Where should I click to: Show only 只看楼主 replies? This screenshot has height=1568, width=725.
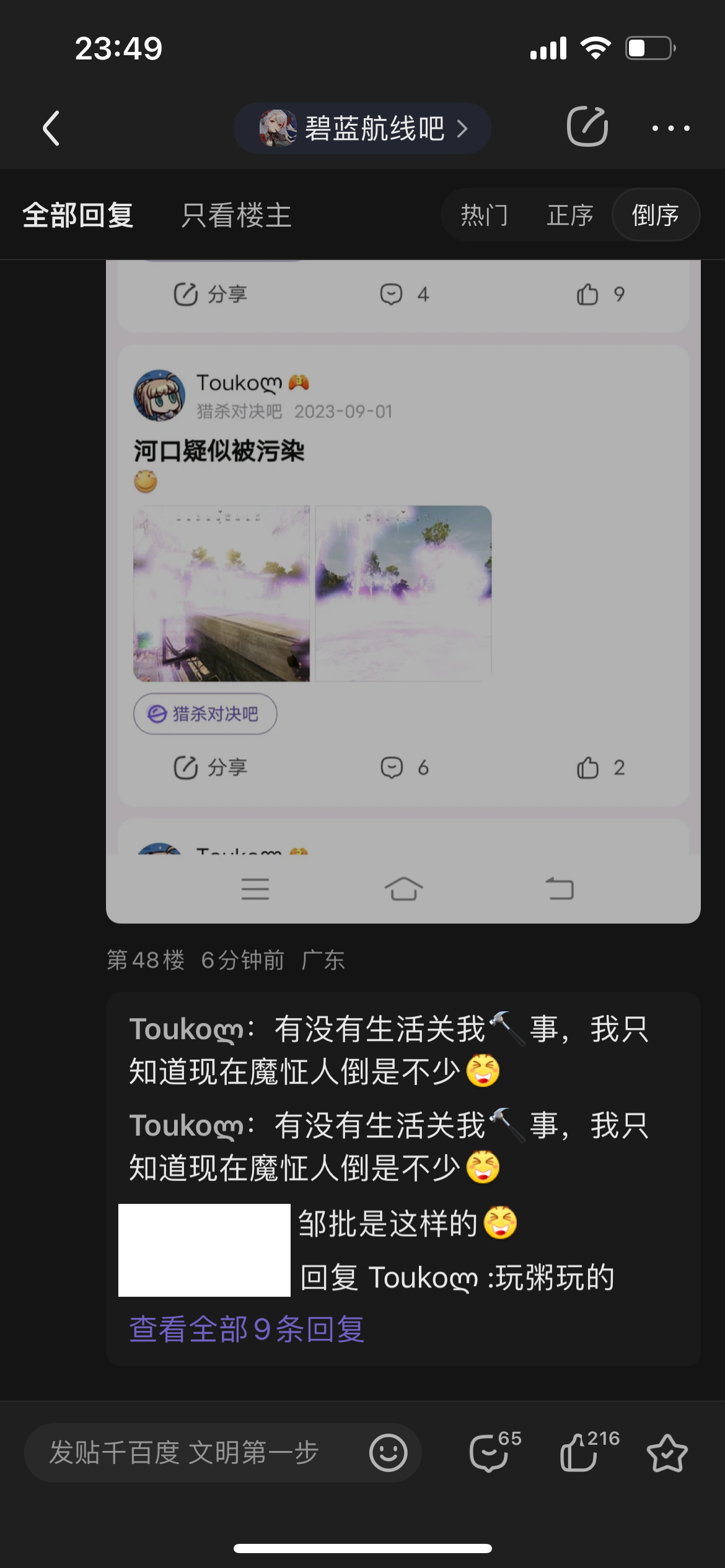[x=236, y=216]
